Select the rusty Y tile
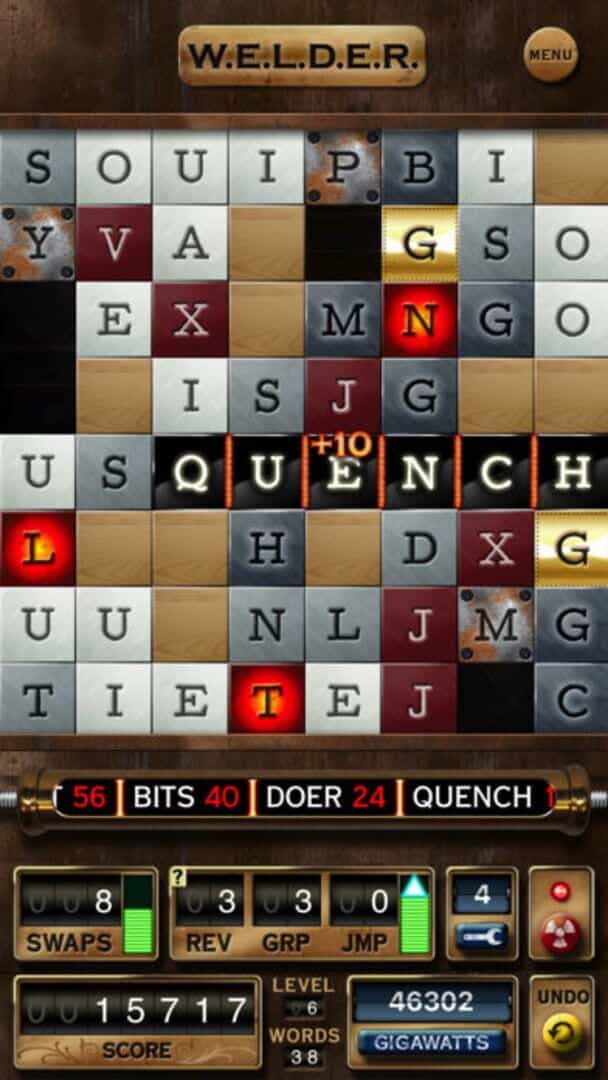 click(x=37, y=243)
